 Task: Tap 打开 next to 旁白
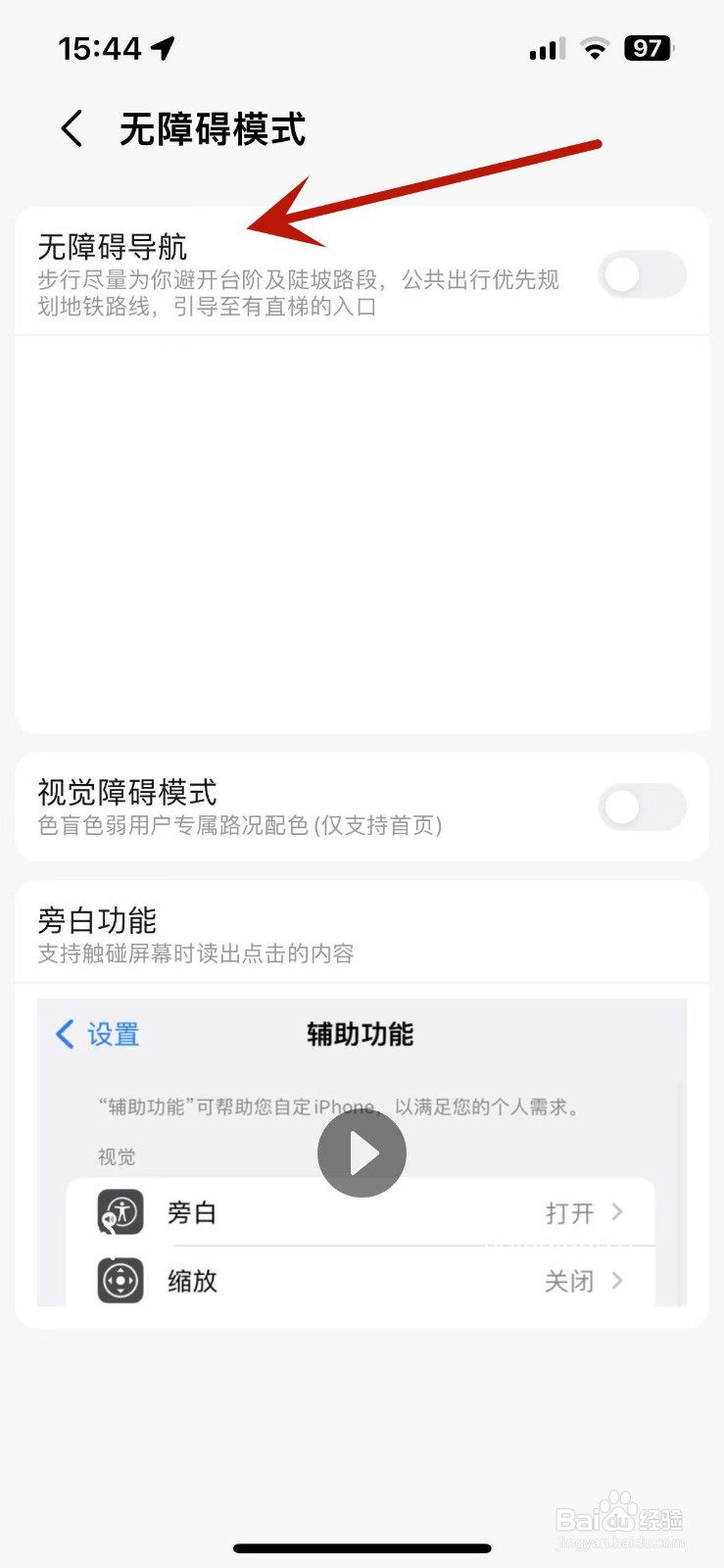(570, 1212)
